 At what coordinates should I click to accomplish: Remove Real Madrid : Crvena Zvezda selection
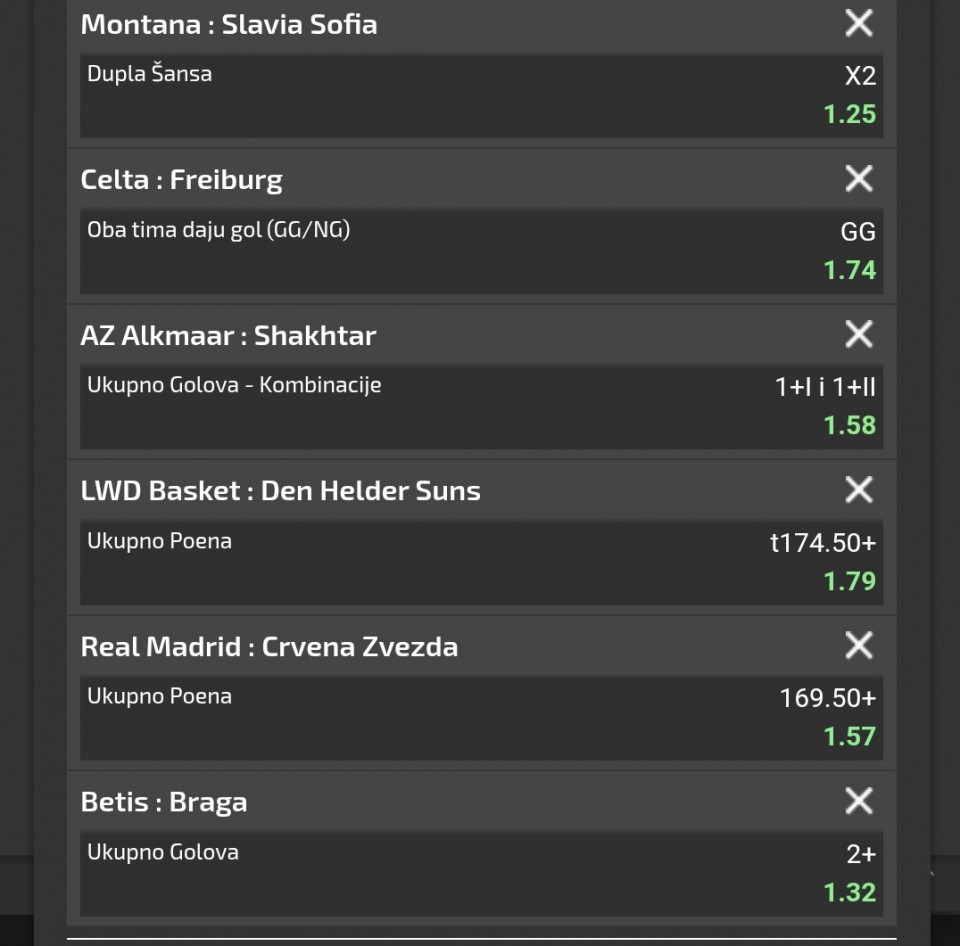click(859, 645)
